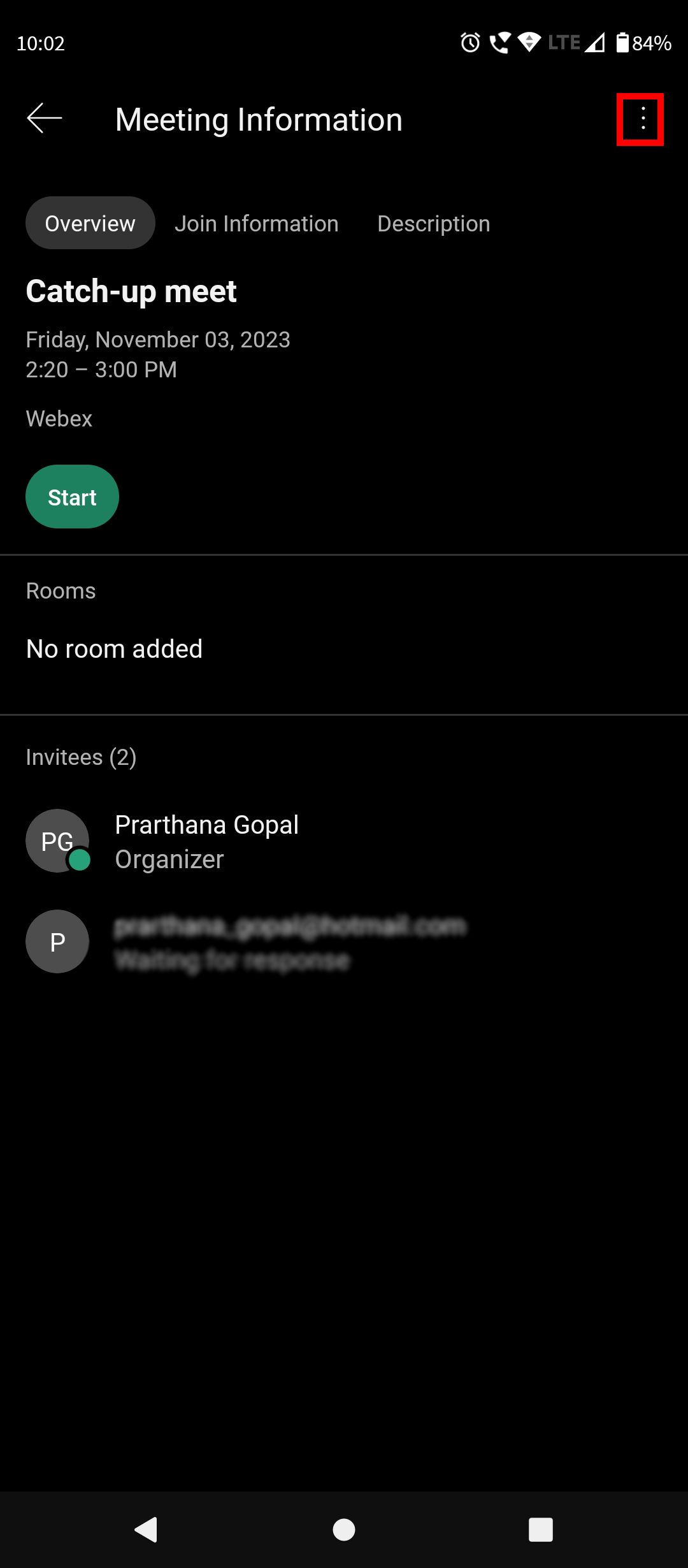
Task: Open recent apps from the navigation bar
Action: pyautogui.click(x=540, y=1529)
